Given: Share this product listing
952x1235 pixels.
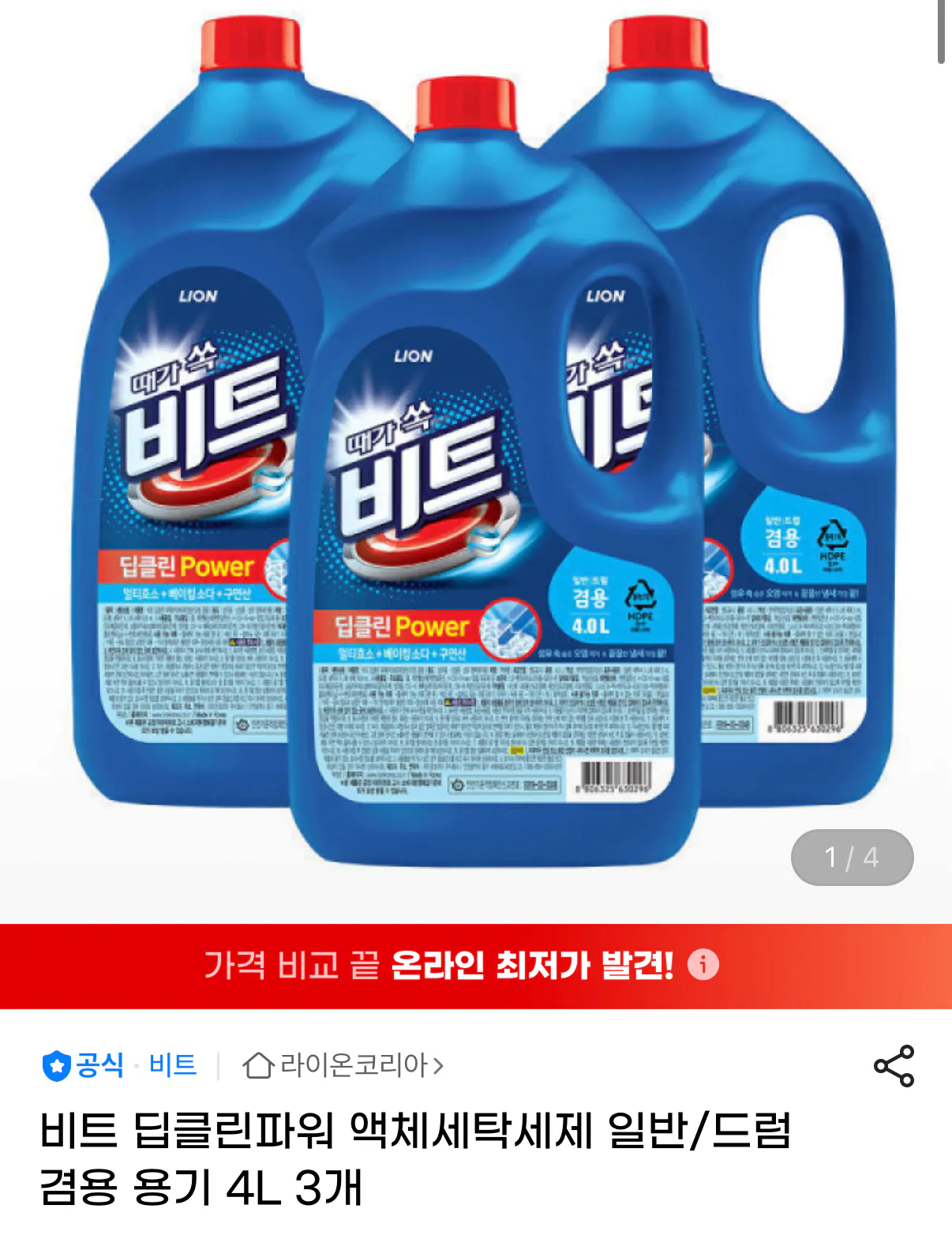Looking at the screenshot, I should pos(894,1066).
